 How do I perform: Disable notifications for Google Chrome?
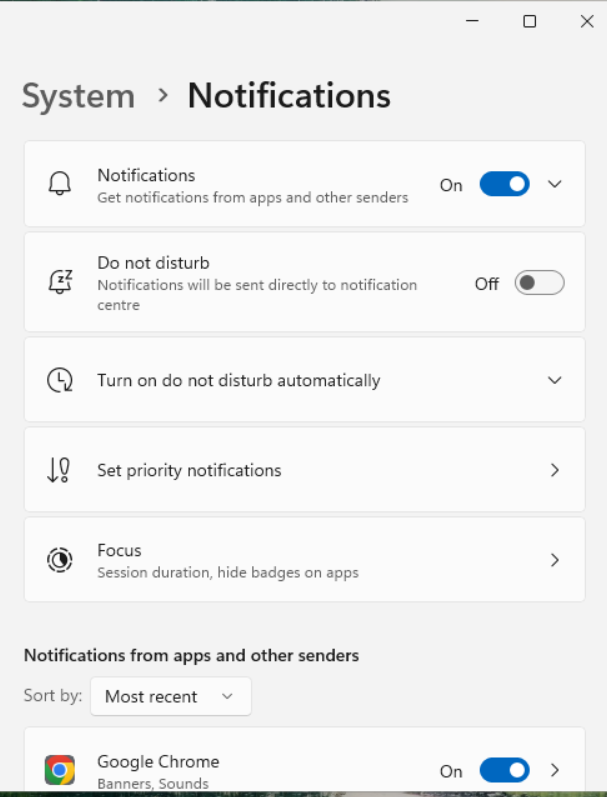tap(504, 770)
